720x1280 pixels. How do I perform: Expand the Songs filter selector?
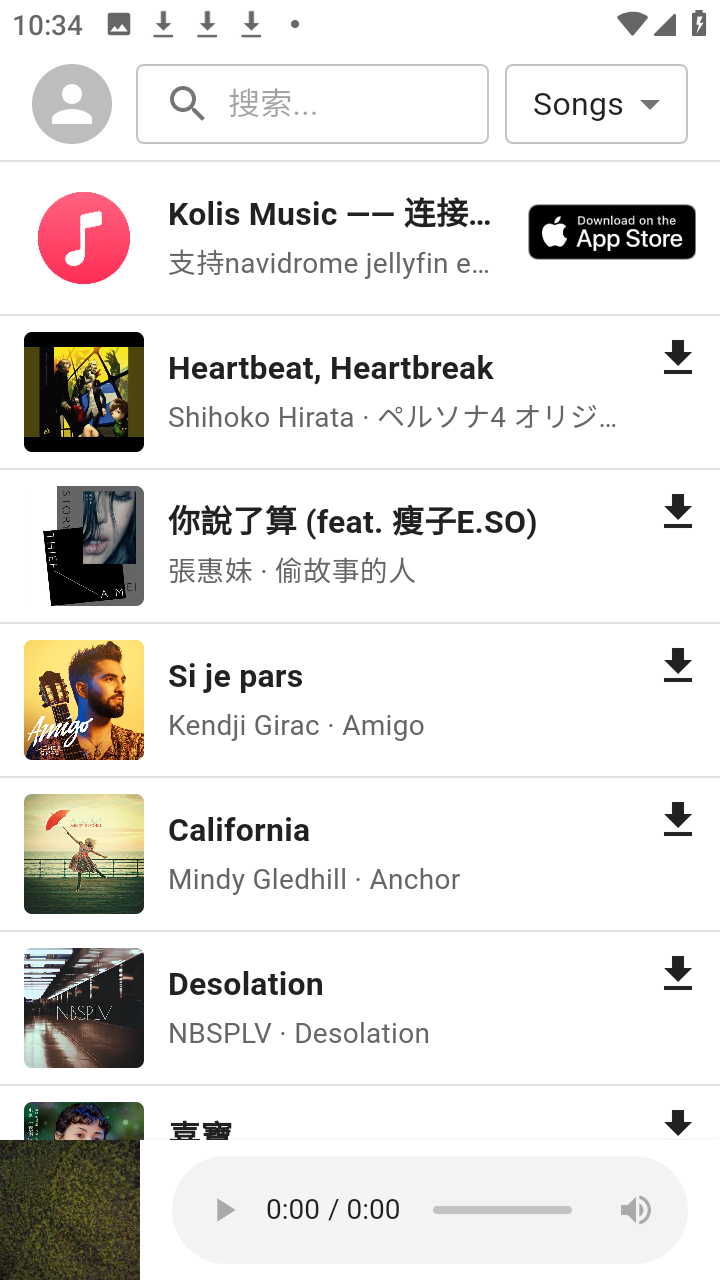pos(596,103)
